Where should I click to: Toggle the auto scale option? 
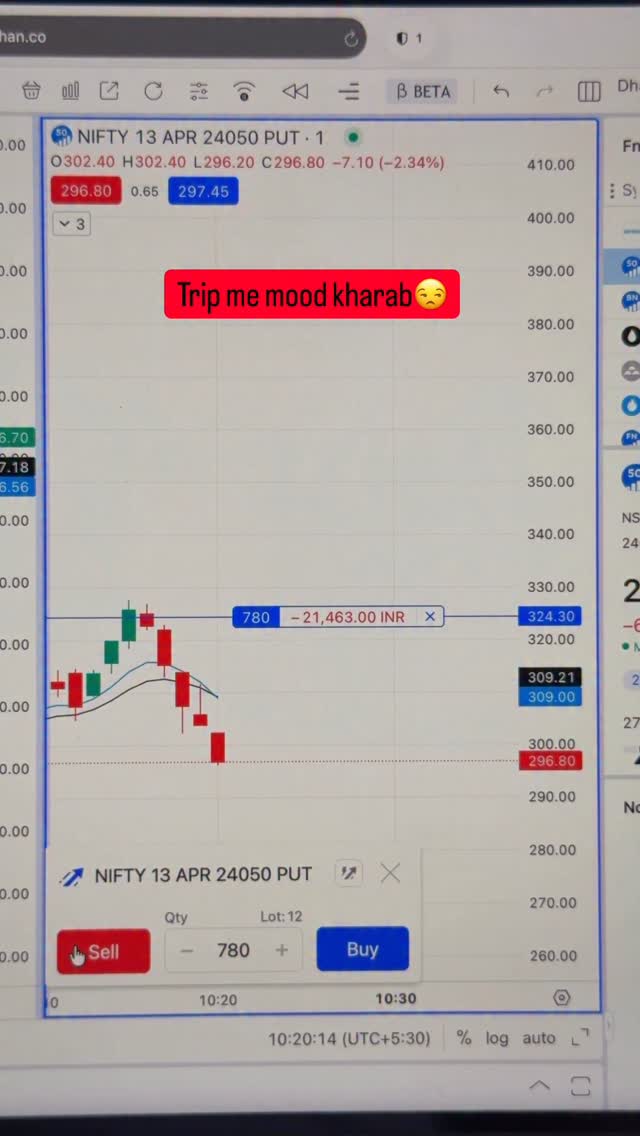click(x=539, y=1038)
